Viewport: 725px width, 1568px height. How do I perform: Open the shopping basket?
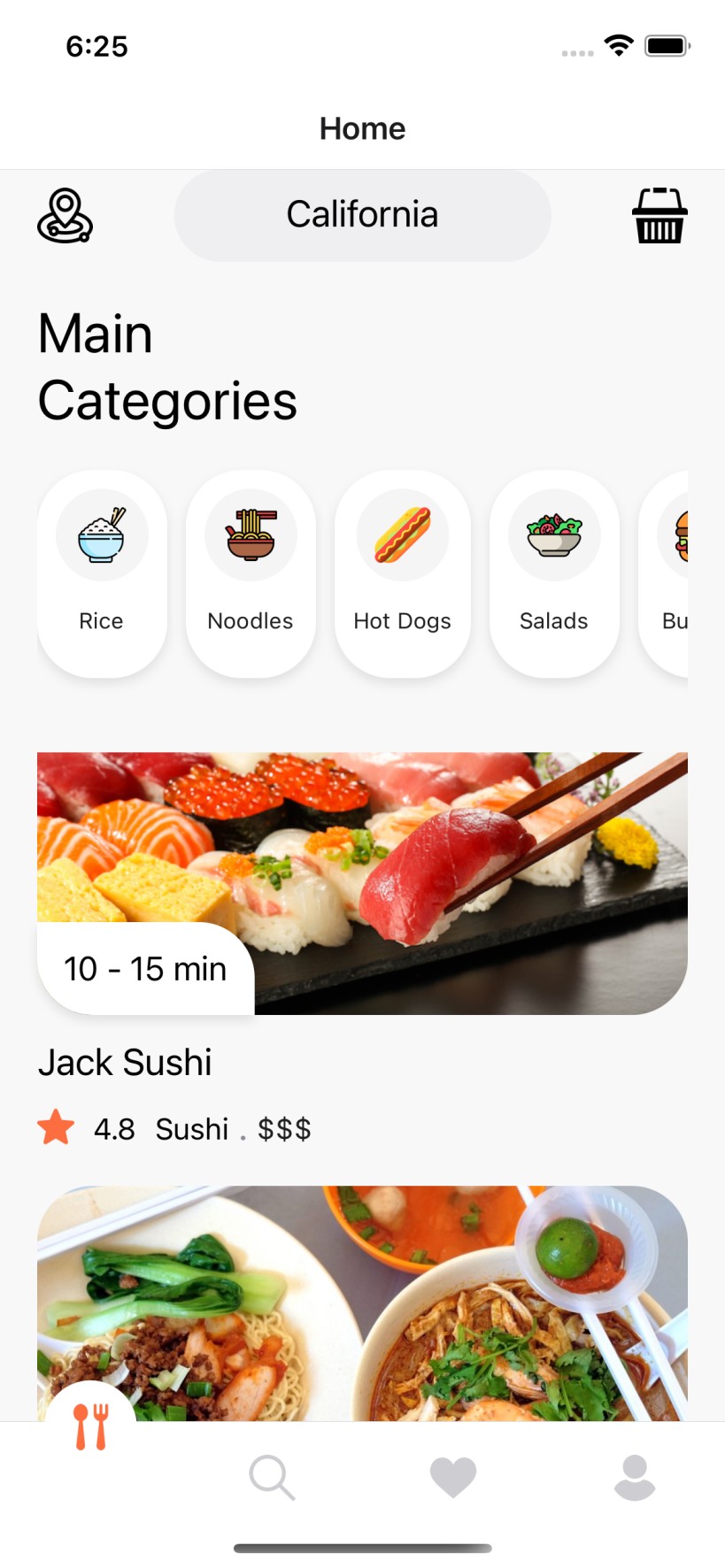659,215
